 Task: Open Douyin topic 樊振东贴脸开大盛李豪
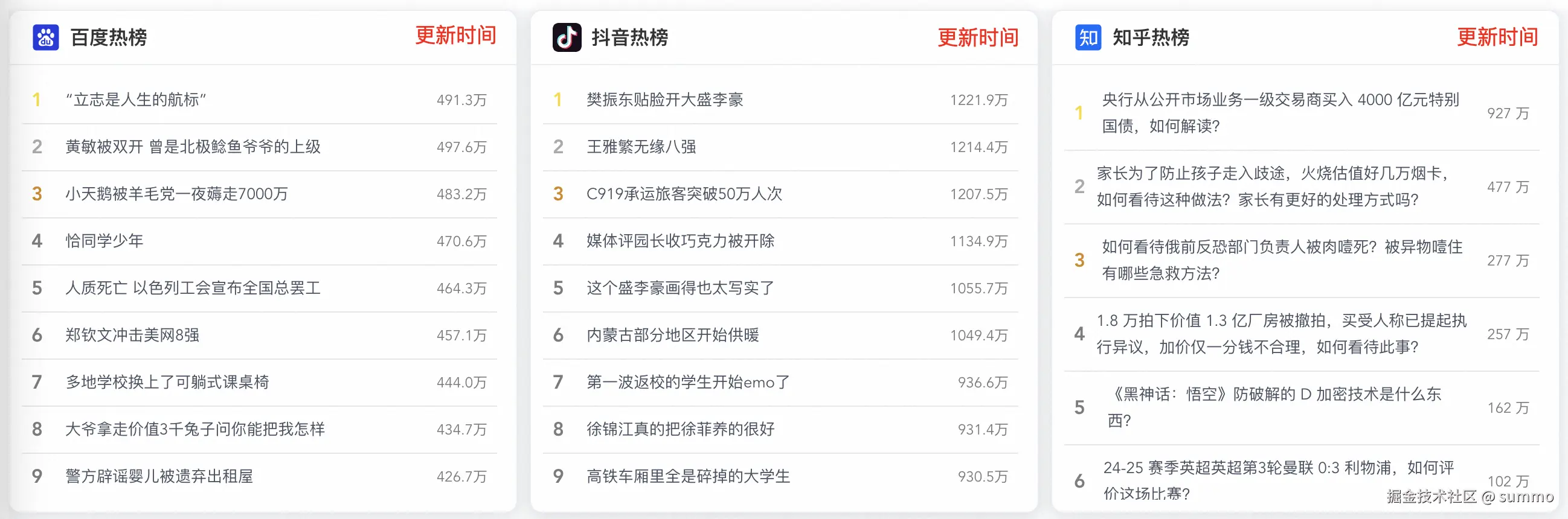[664, 100]
